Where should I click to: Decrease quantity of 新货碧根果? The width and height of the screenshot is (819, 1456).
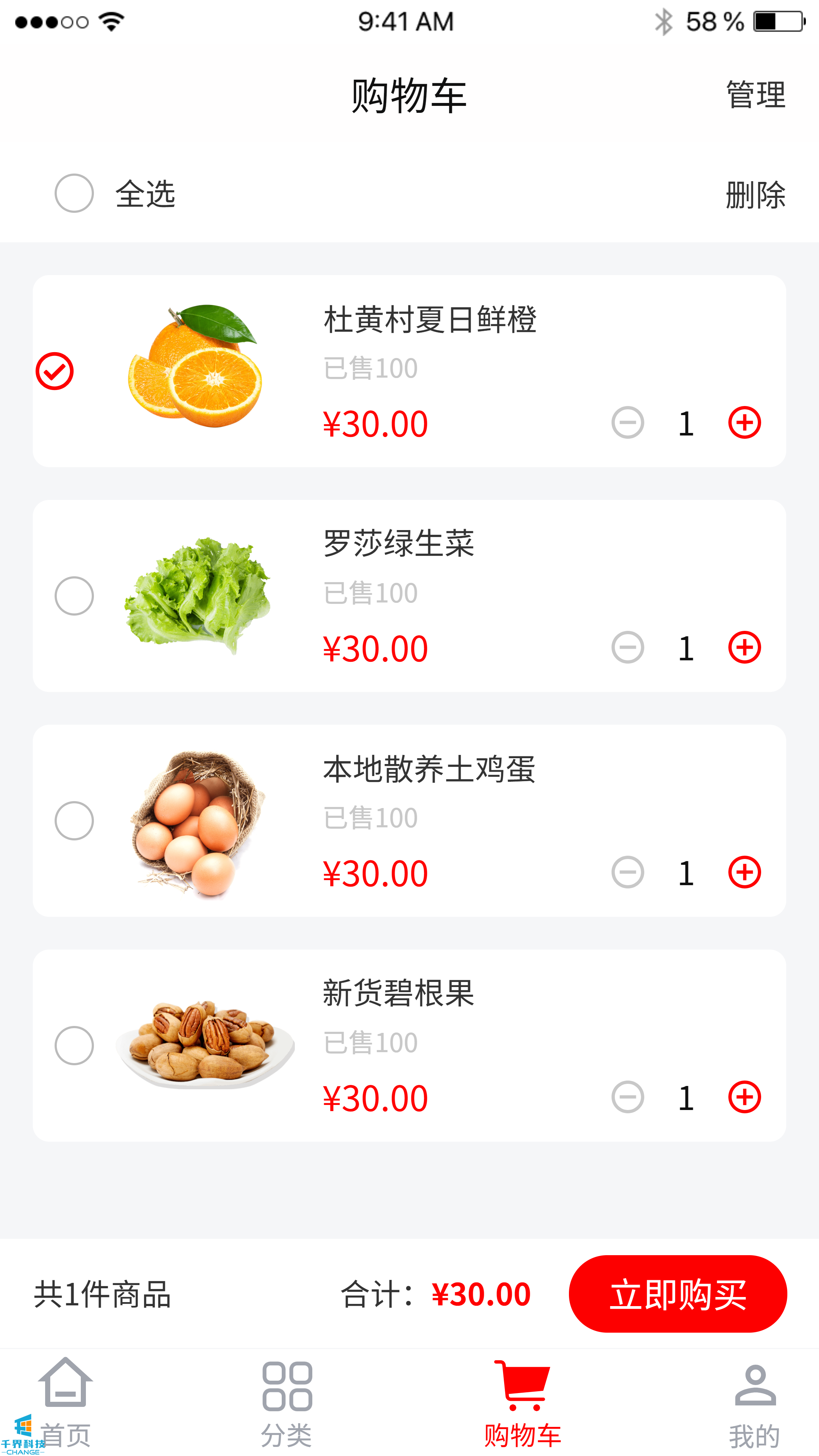(627, 1097)
